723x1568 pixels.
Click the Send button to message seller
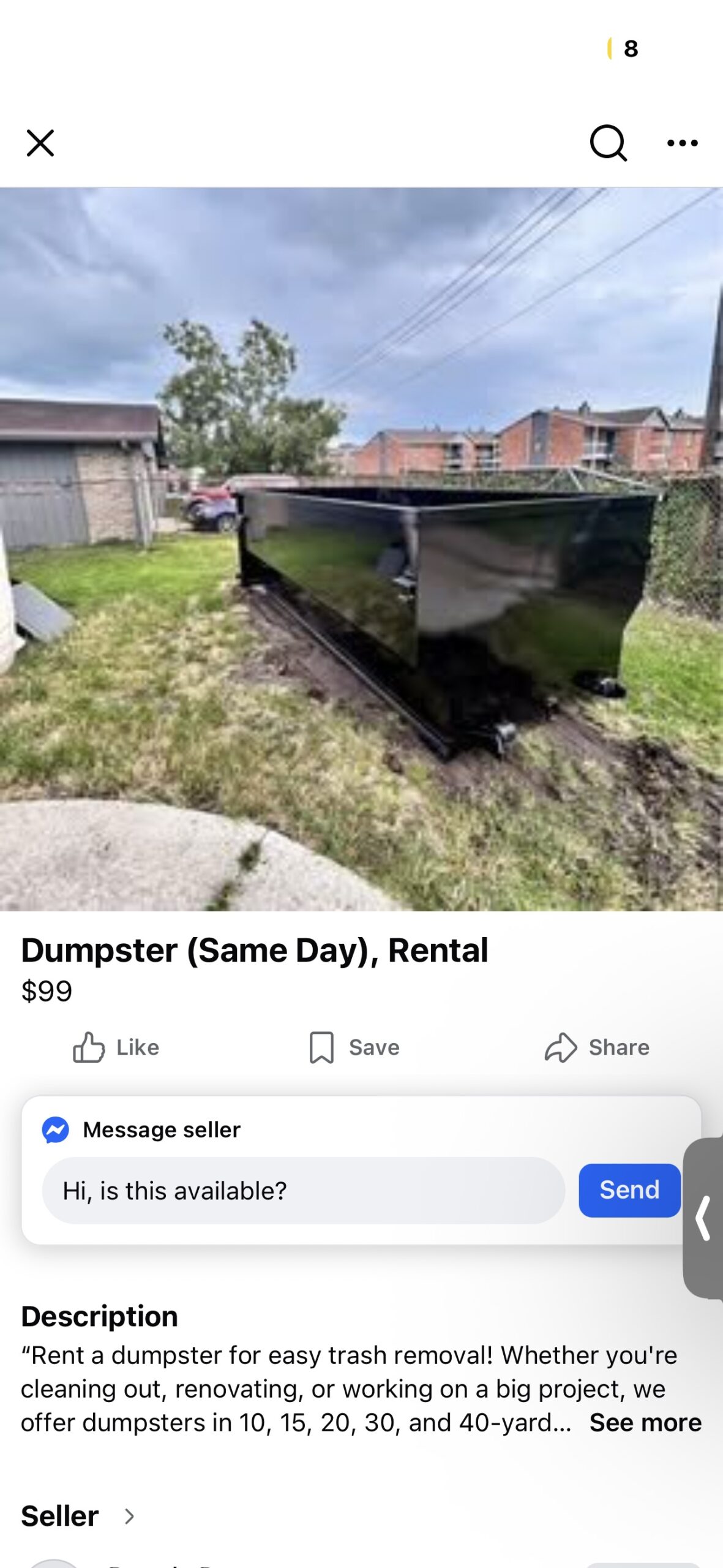[x=629, y=1190]
